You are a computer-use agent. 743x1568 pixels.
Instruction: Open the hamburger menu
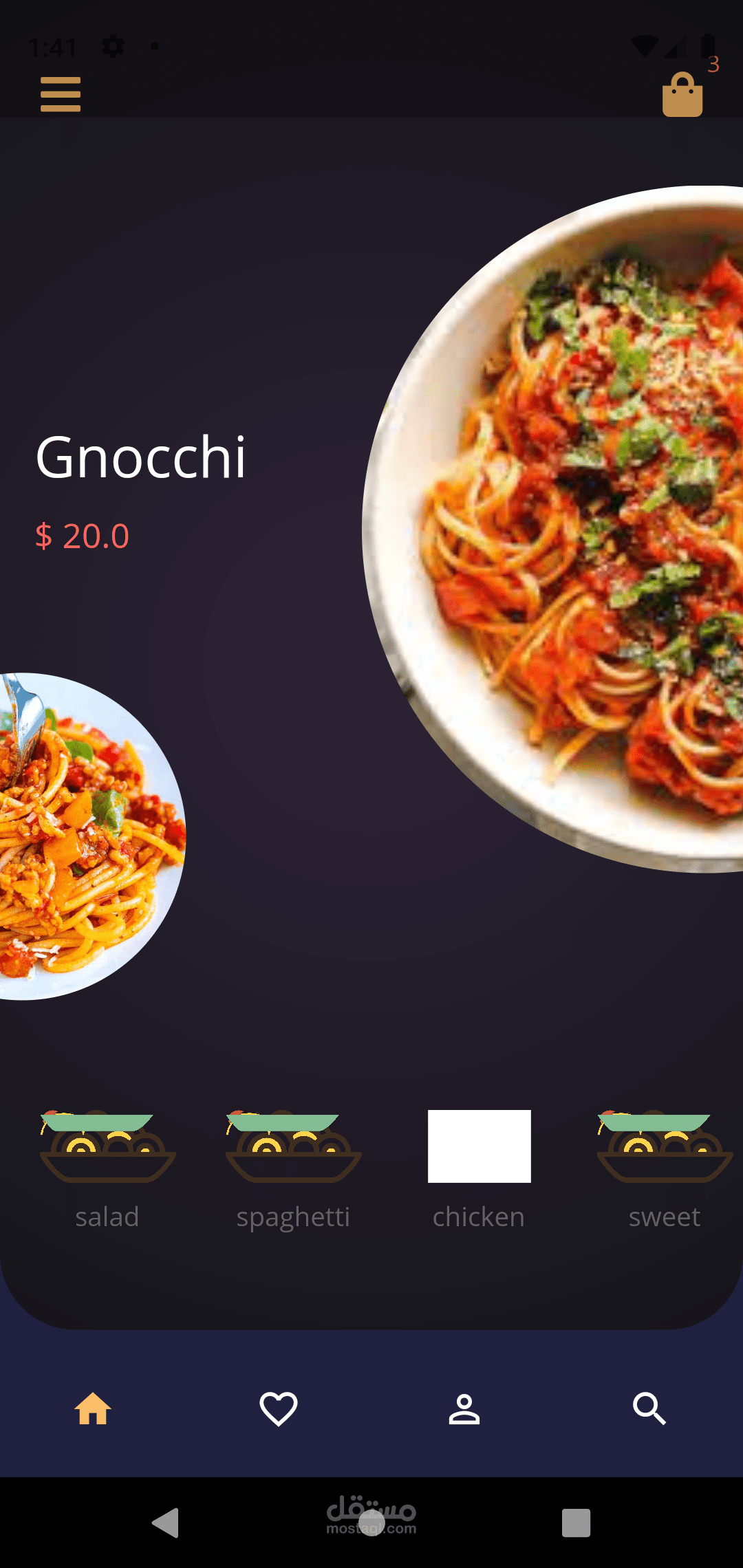click(x=61, y=94)
